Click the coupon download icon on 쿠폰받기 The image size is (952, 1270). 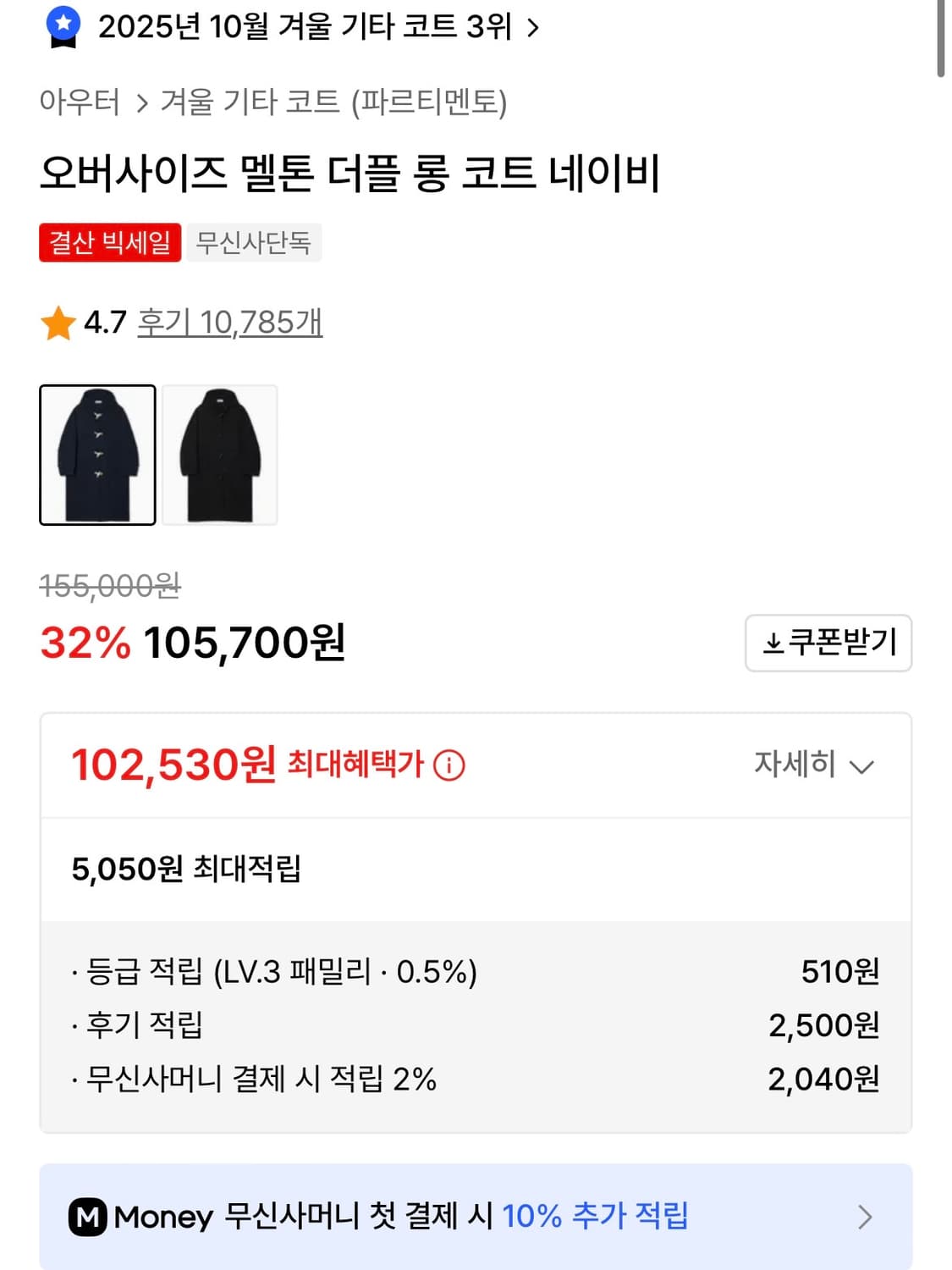[x=772, y=643]
